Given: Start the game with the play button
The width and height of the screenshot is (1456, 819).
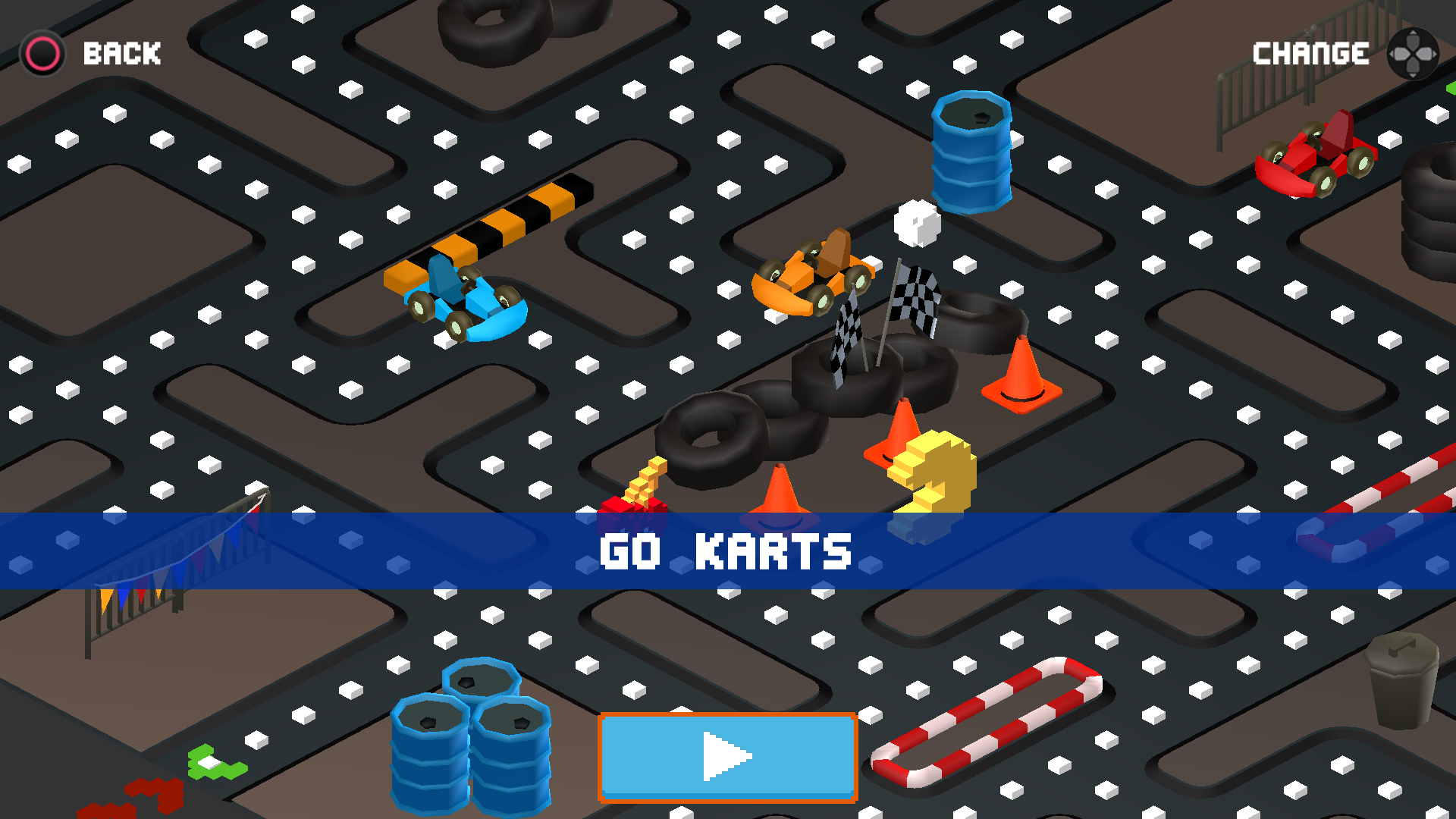Looking at the screenshot, I should [x=727, y=757].
